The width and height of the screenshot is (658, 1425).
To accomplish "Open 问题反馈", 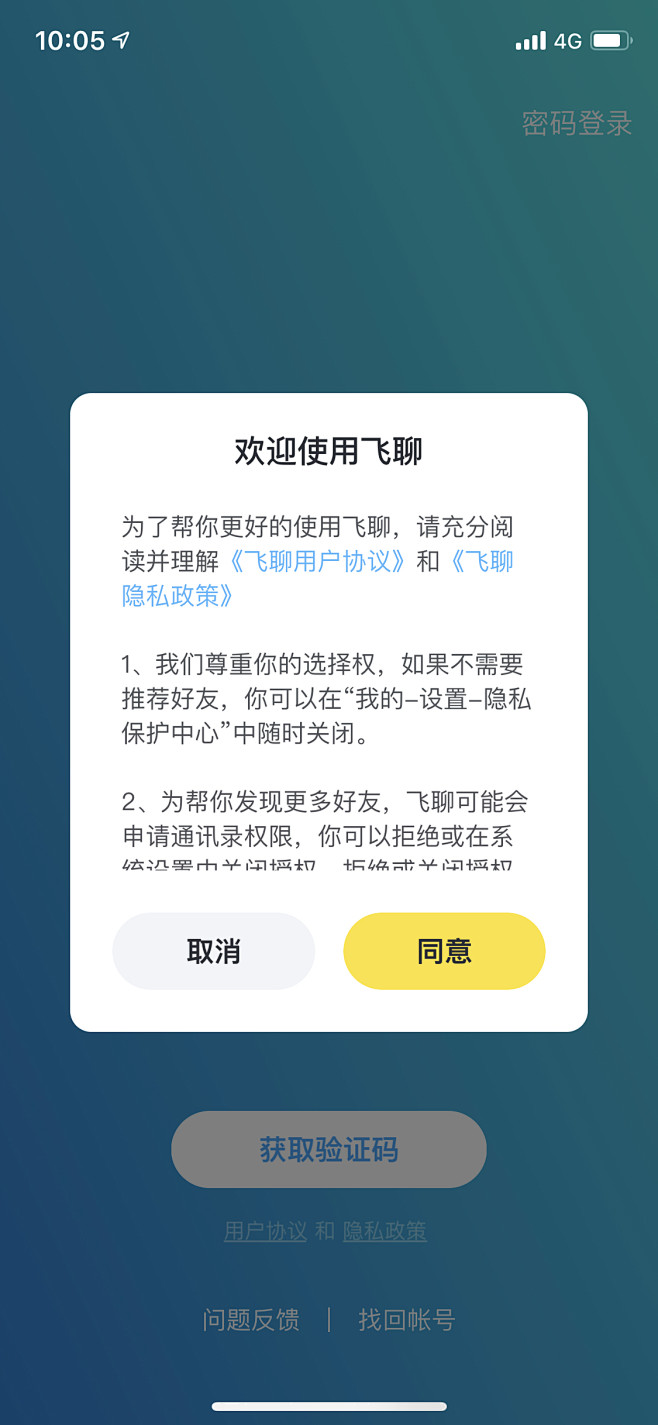I will pos(251,1320).
